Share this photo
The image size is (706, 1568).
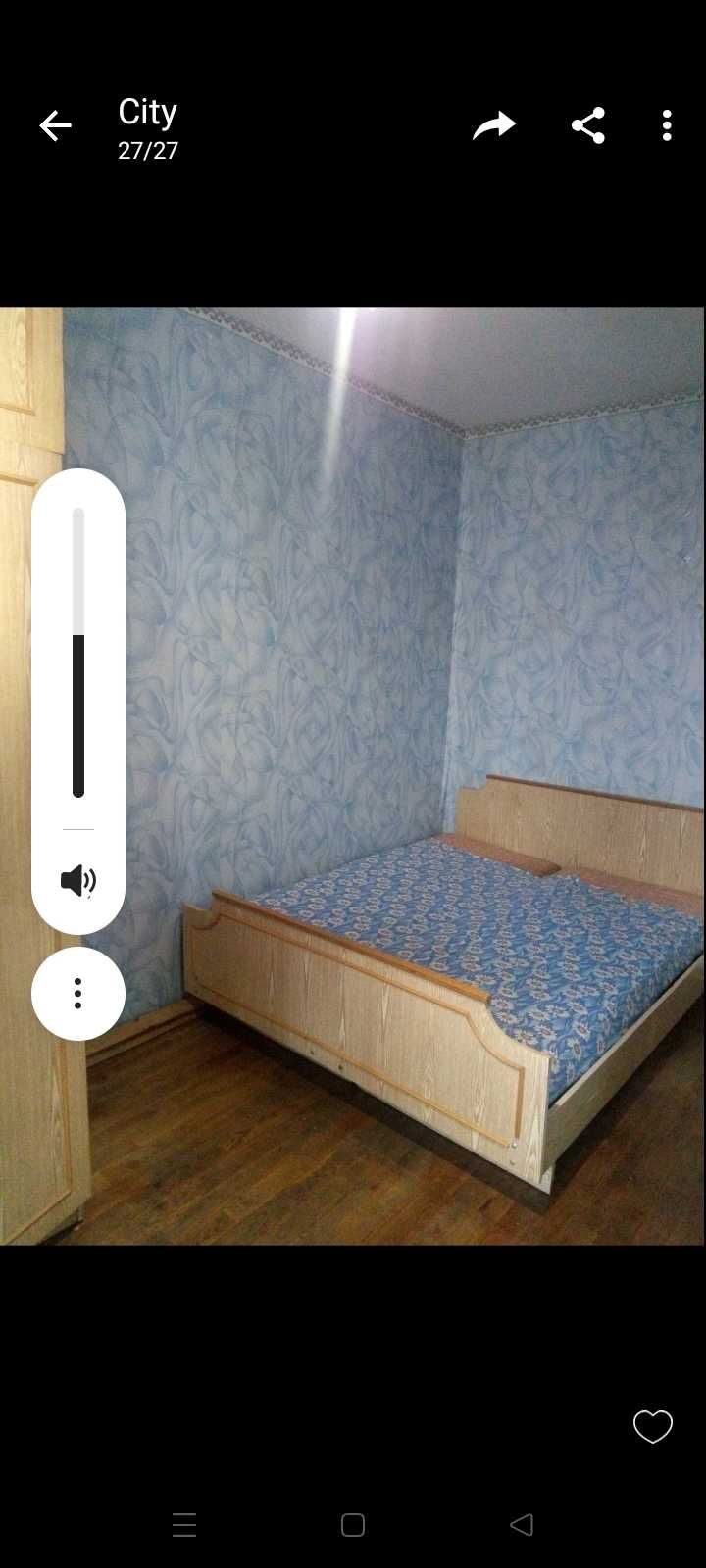[x=587, y=126]
